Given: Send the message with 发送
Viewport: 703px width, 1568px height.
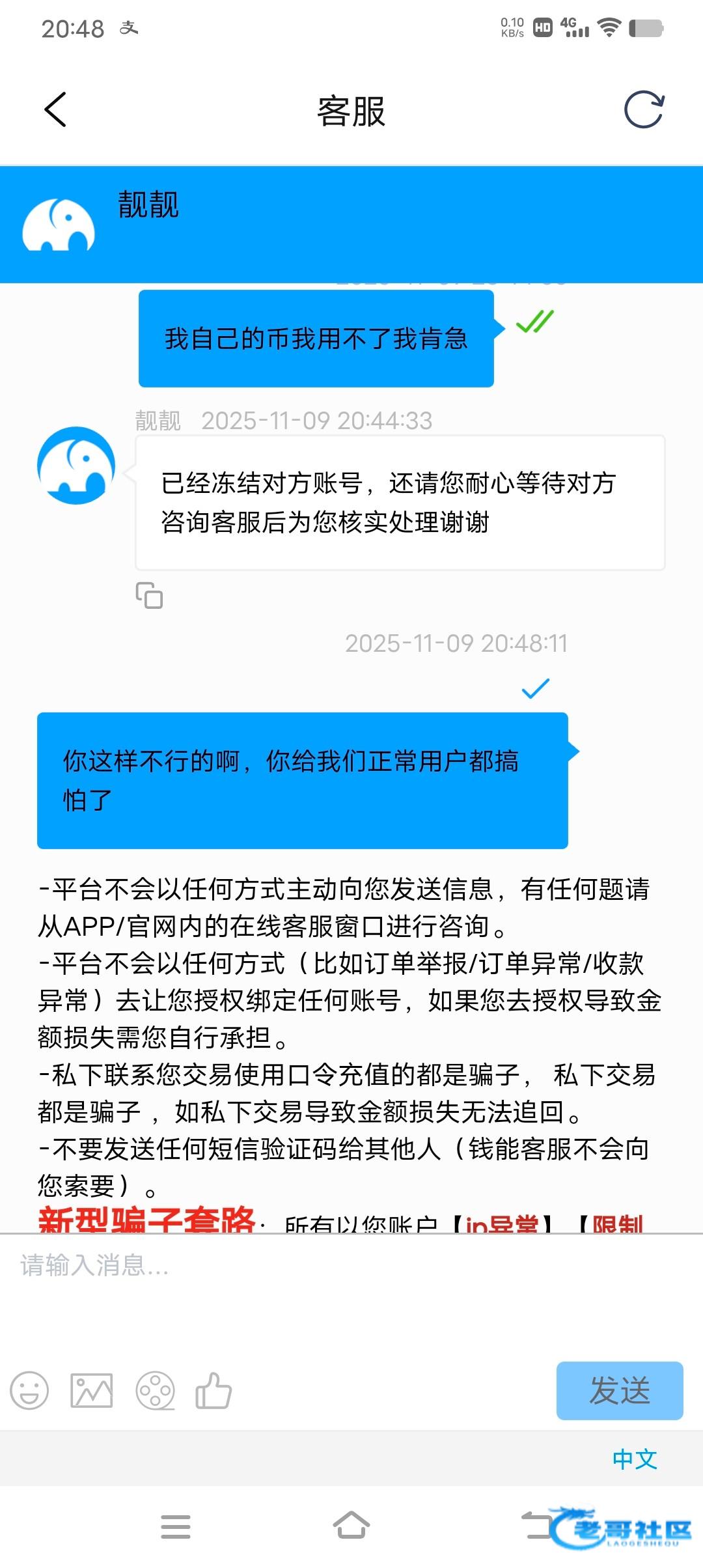Looking at the screenshot, I should 620,1390.
